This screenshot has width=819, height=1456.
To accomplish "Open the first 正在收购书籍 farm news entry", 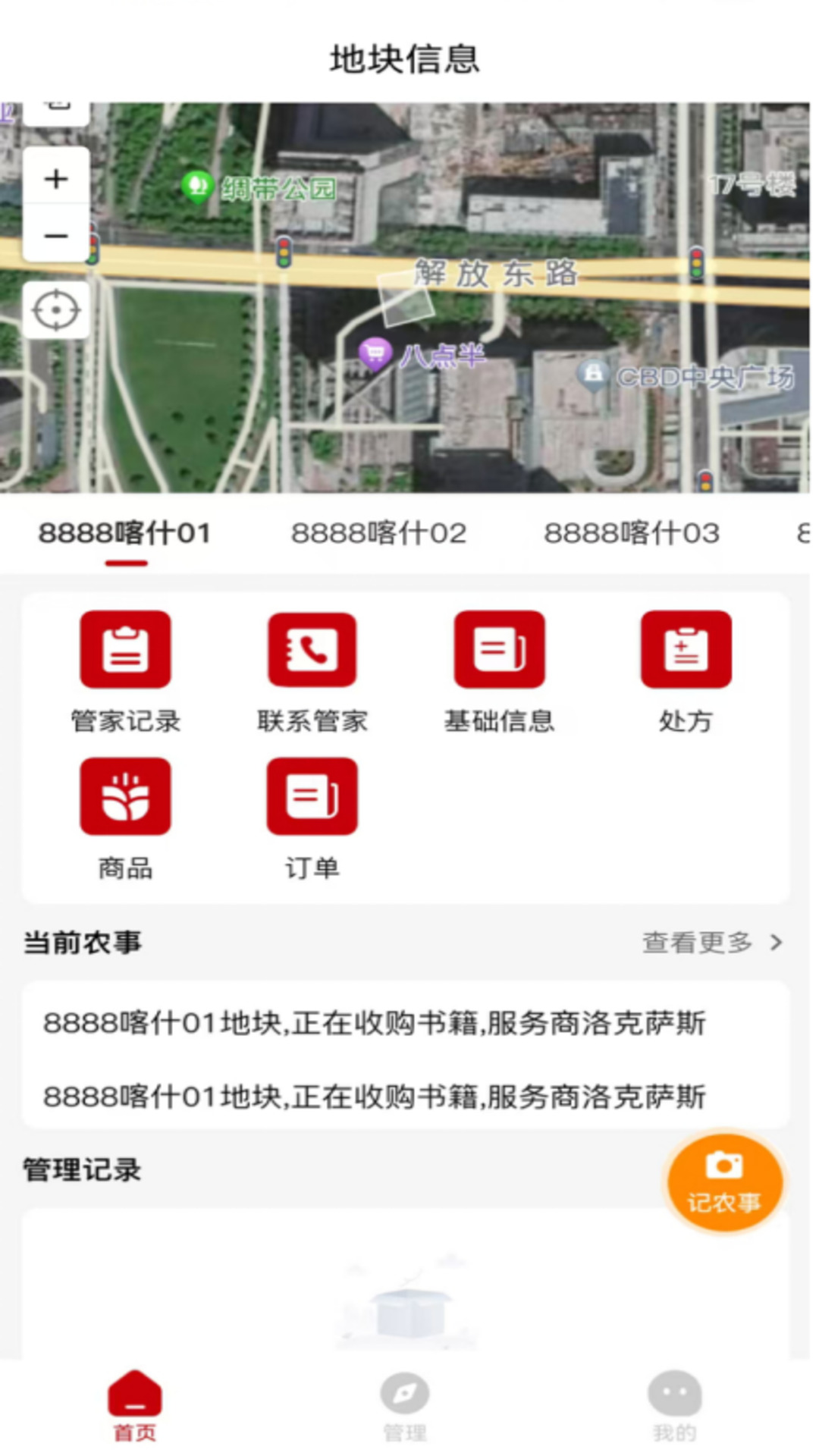I will [375, 1022].
